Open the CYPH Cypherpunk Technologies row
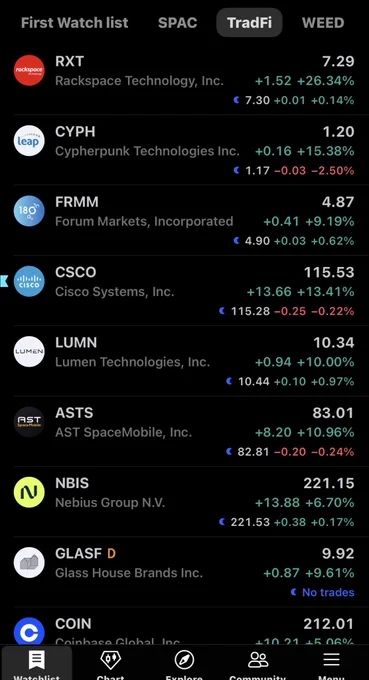Viewport: 369px width, 680px height. click(184, 150)
